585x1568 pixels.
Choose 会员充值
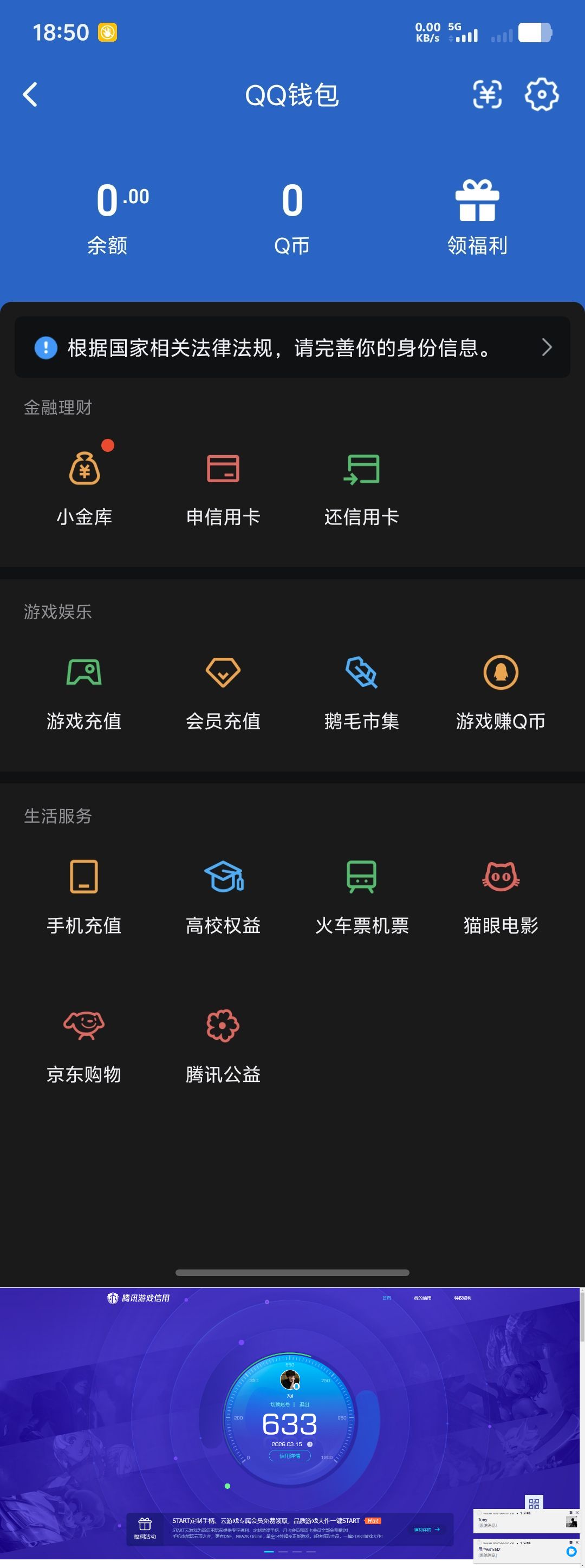(x=223, y=692)
